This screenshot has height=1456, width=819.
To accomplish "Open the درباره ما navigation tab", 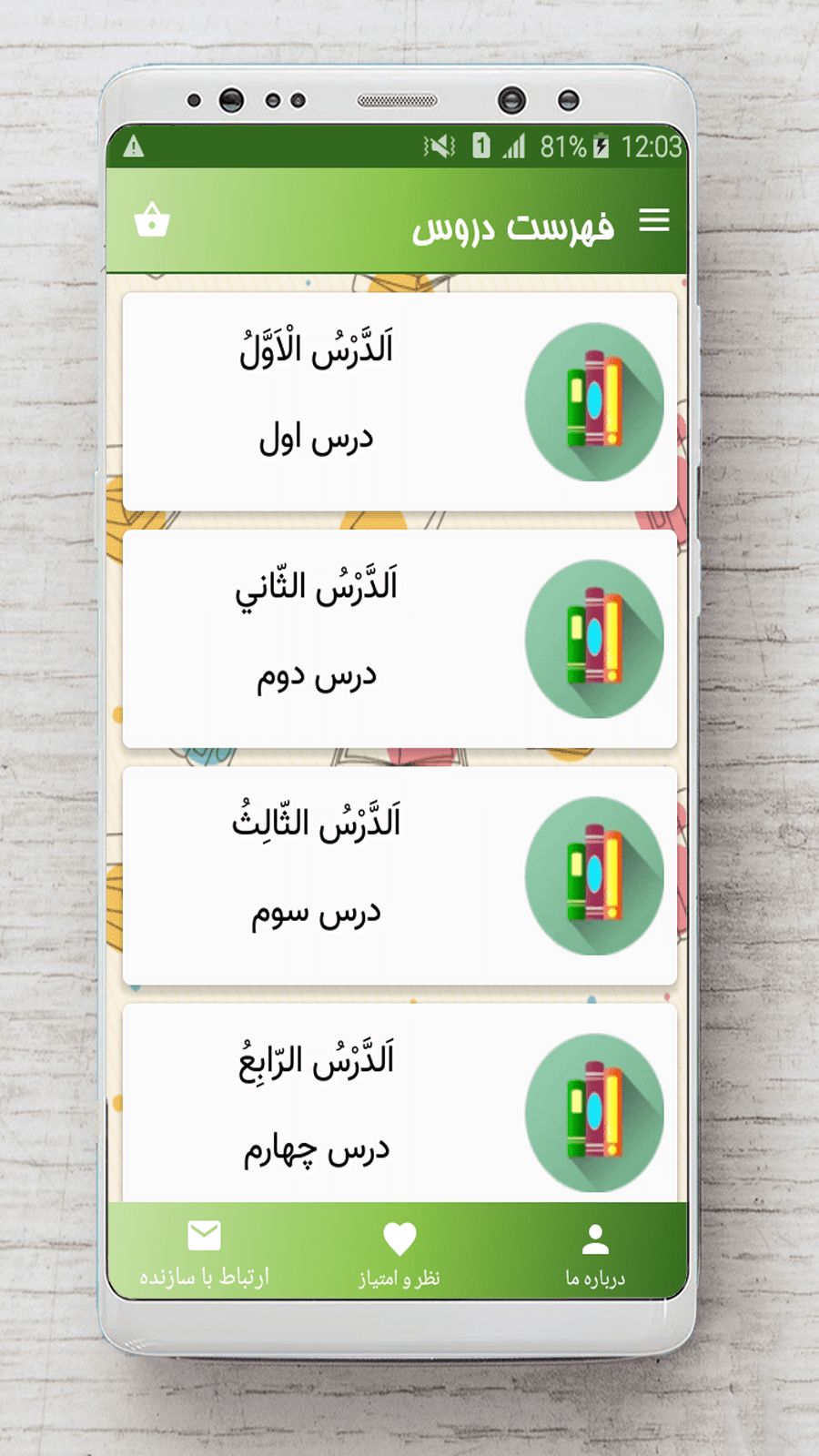I will tap(596, 1254).
